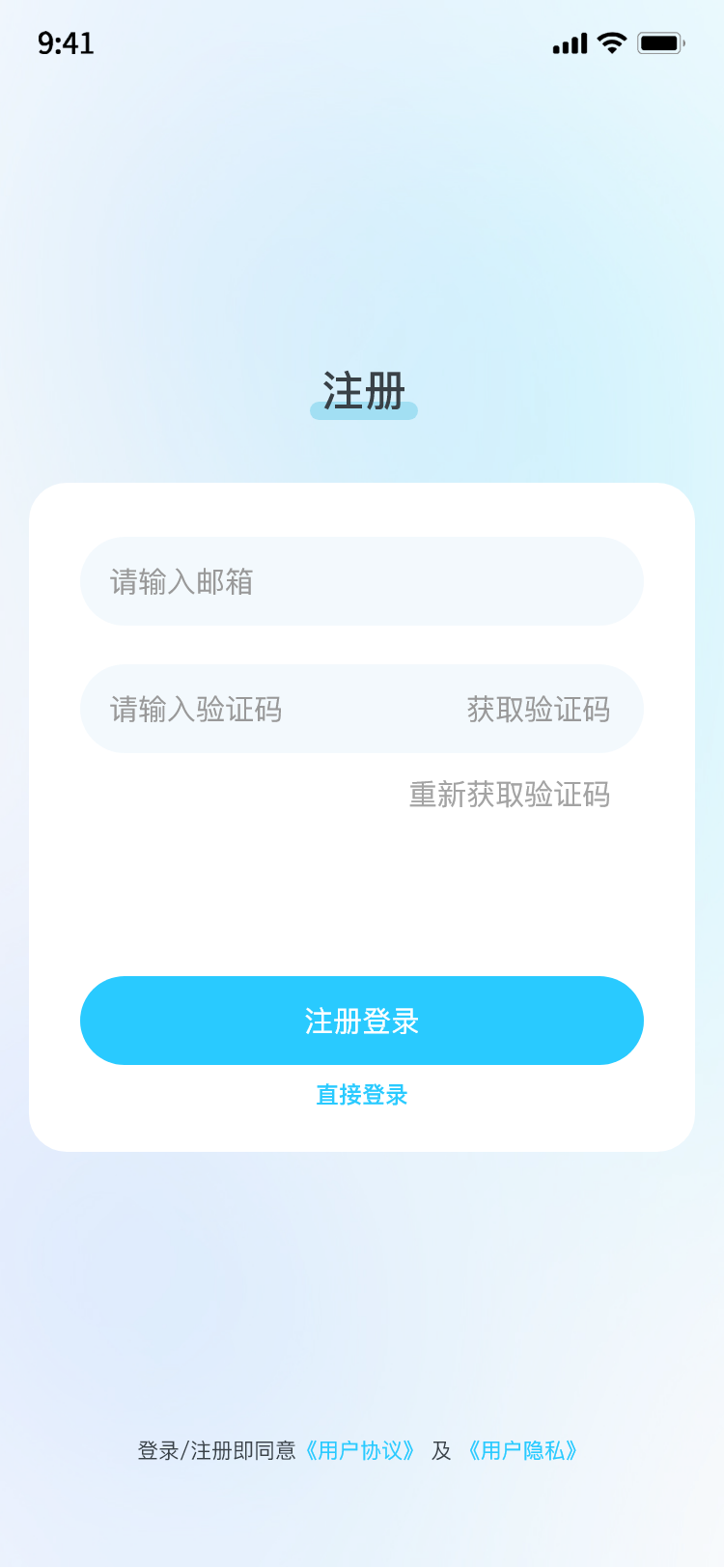Tap 重新获取验证码 to resend code
Image resolution: width=724 pixels, height=1568 pixels.
click(510, 795)
